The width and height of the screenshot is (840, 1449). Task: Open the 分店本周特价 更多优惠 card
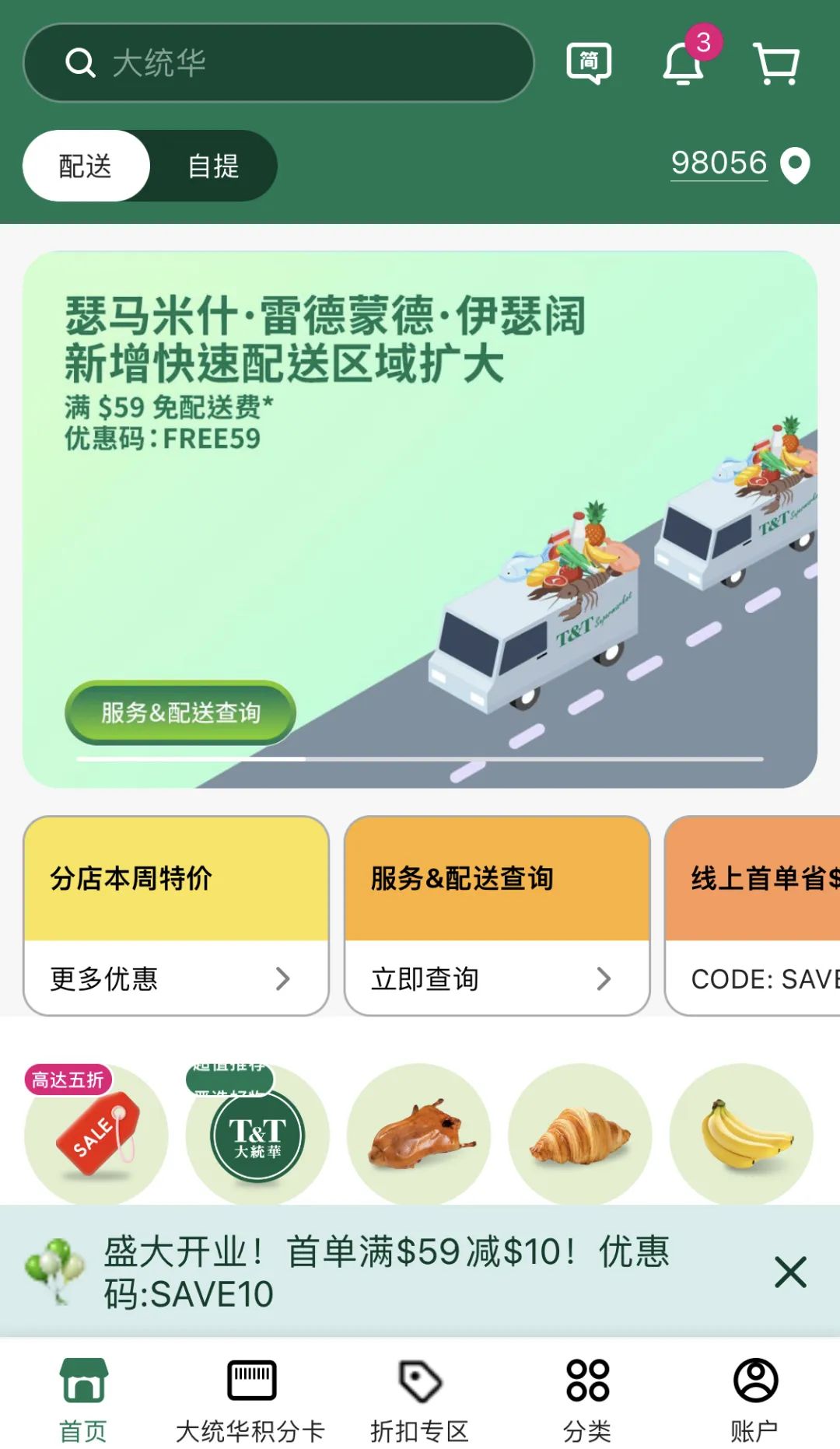176,915
